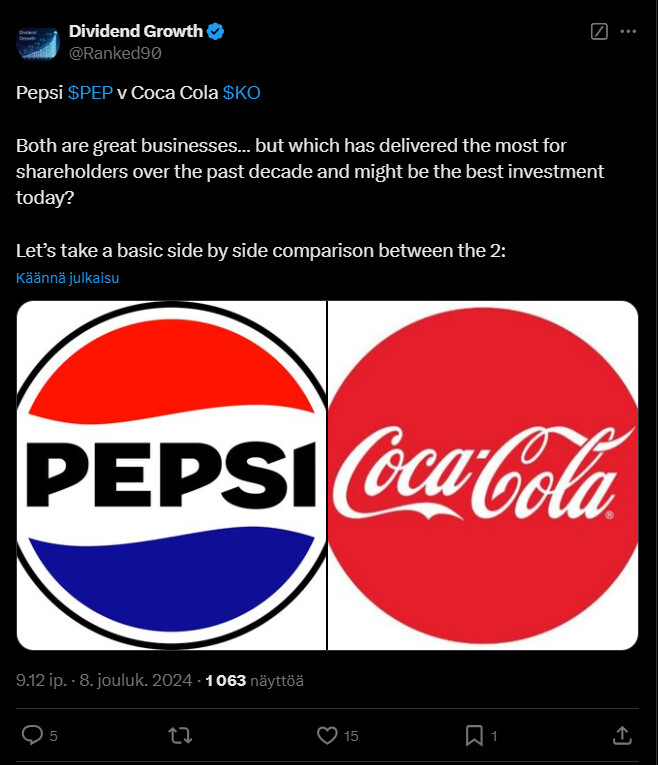Open the Pepsi image
The image size is (658, 765).
pyautogui.click(x=171, y=475)
